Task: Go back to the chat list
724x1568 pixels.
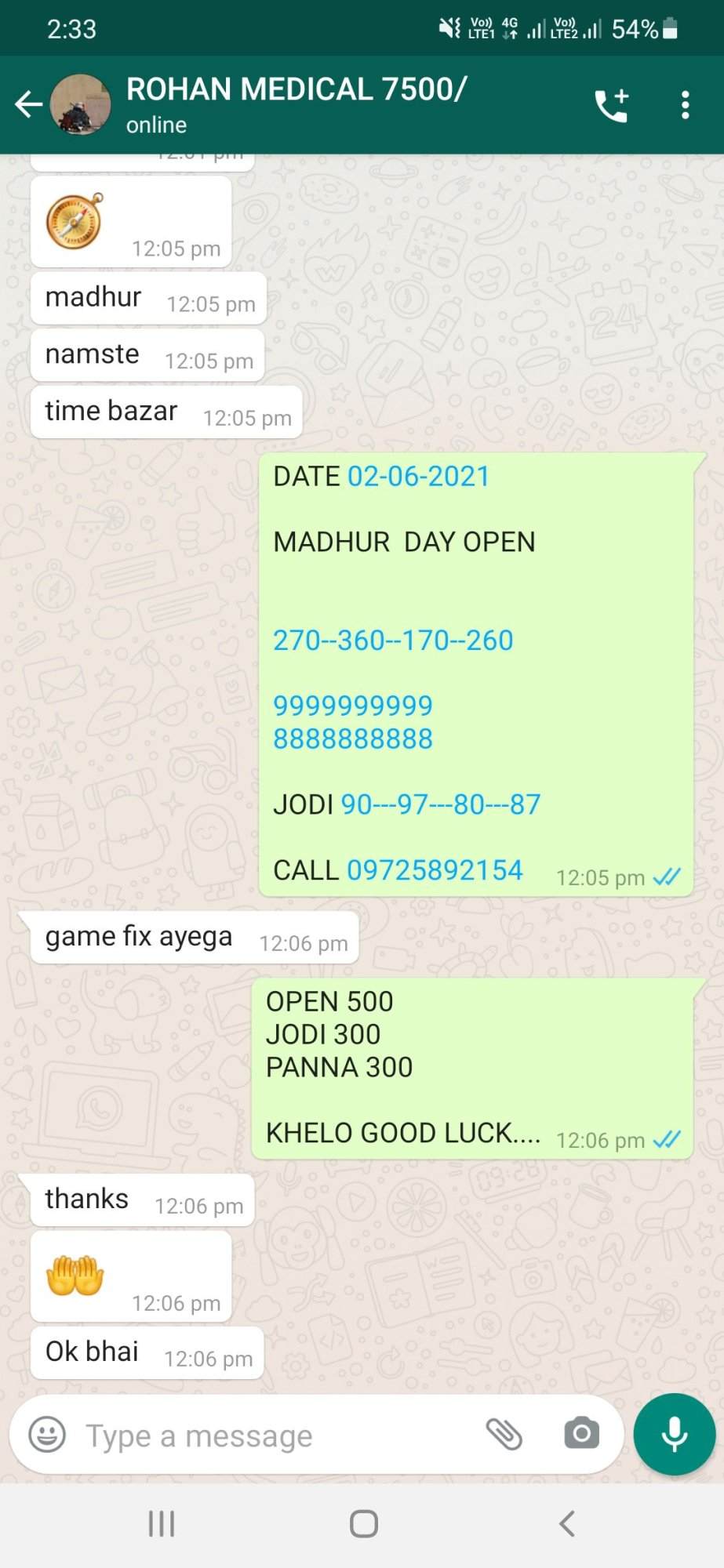Action: pos(28,104)
